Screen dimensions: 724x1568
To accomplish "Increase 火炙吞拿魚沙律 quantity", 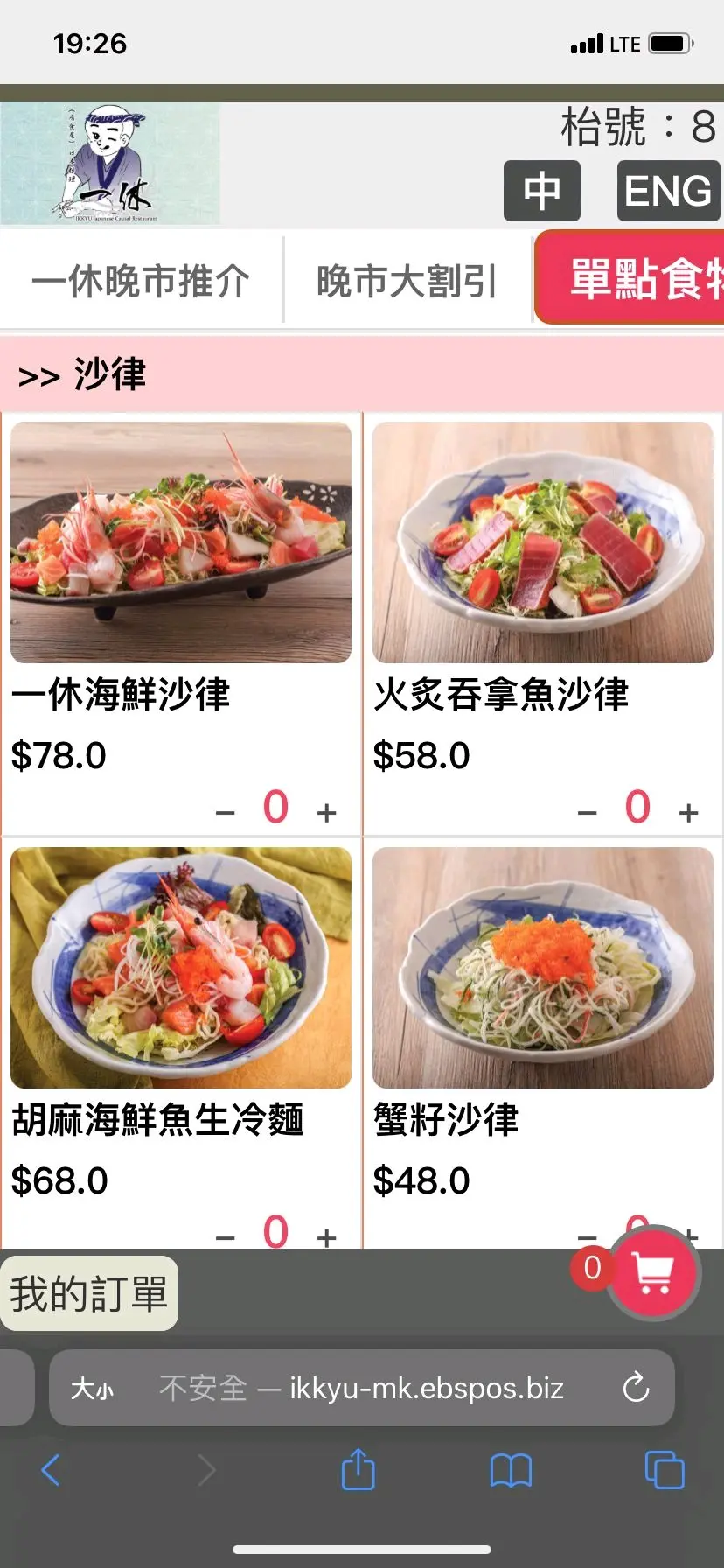I will pyautogui.click(x=689, y=812).
